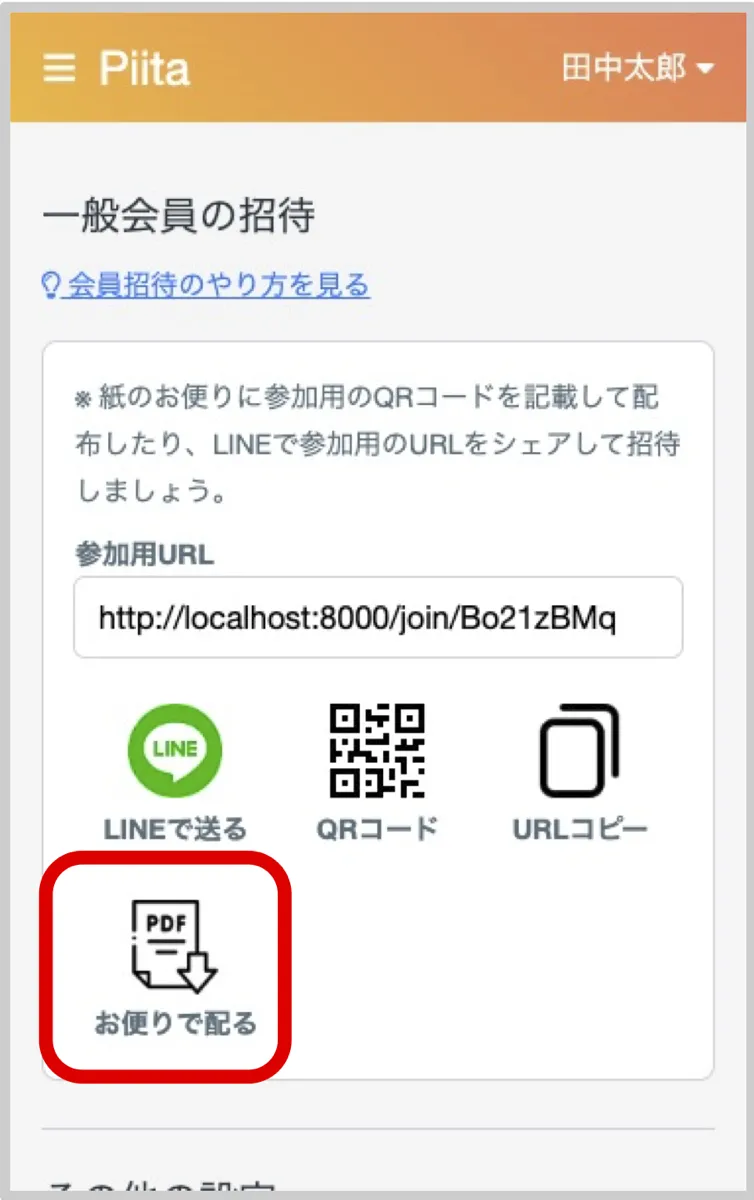754x1200 pixels.
Task: Copy the link with URLコピー
Action: pos(580,771)
